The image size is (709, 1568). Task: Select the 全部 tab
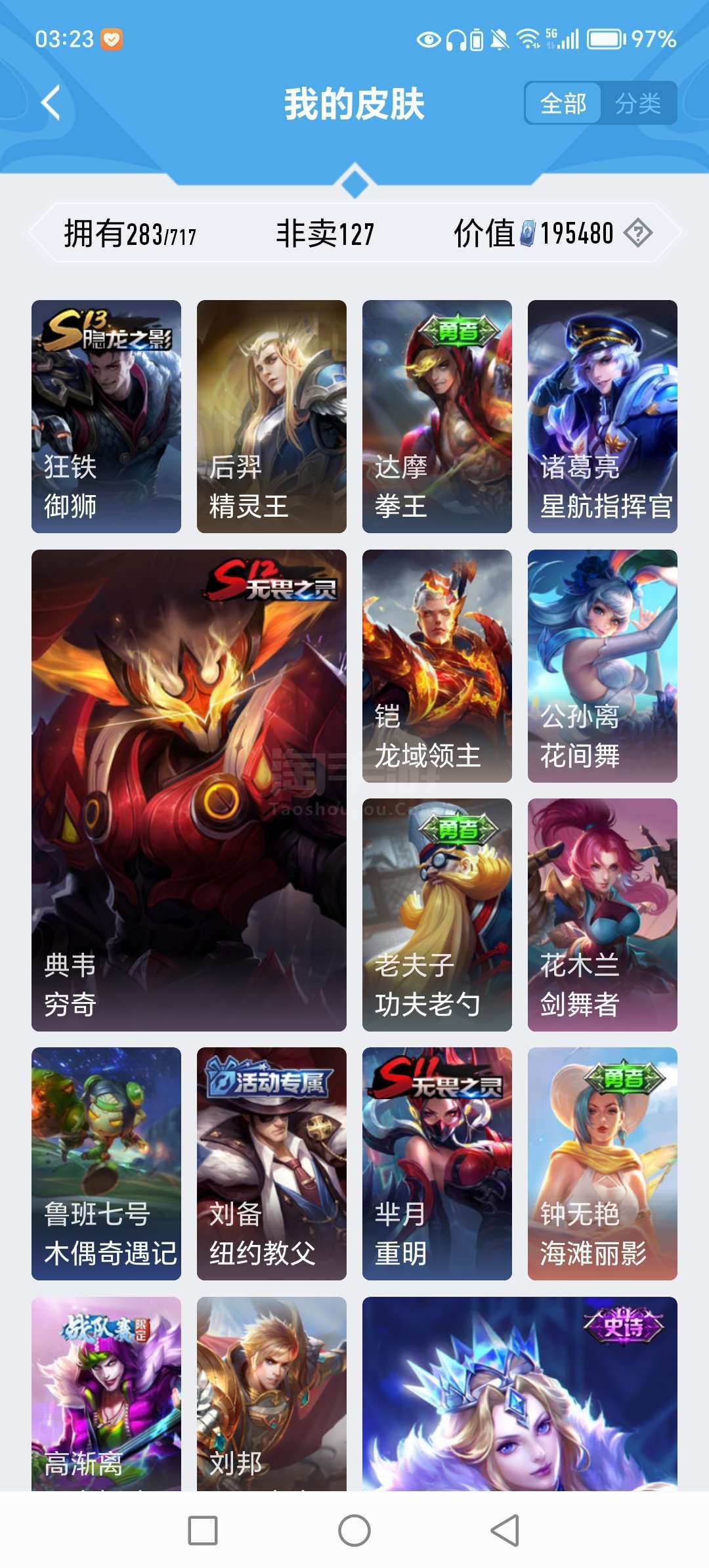pos(563,103)
